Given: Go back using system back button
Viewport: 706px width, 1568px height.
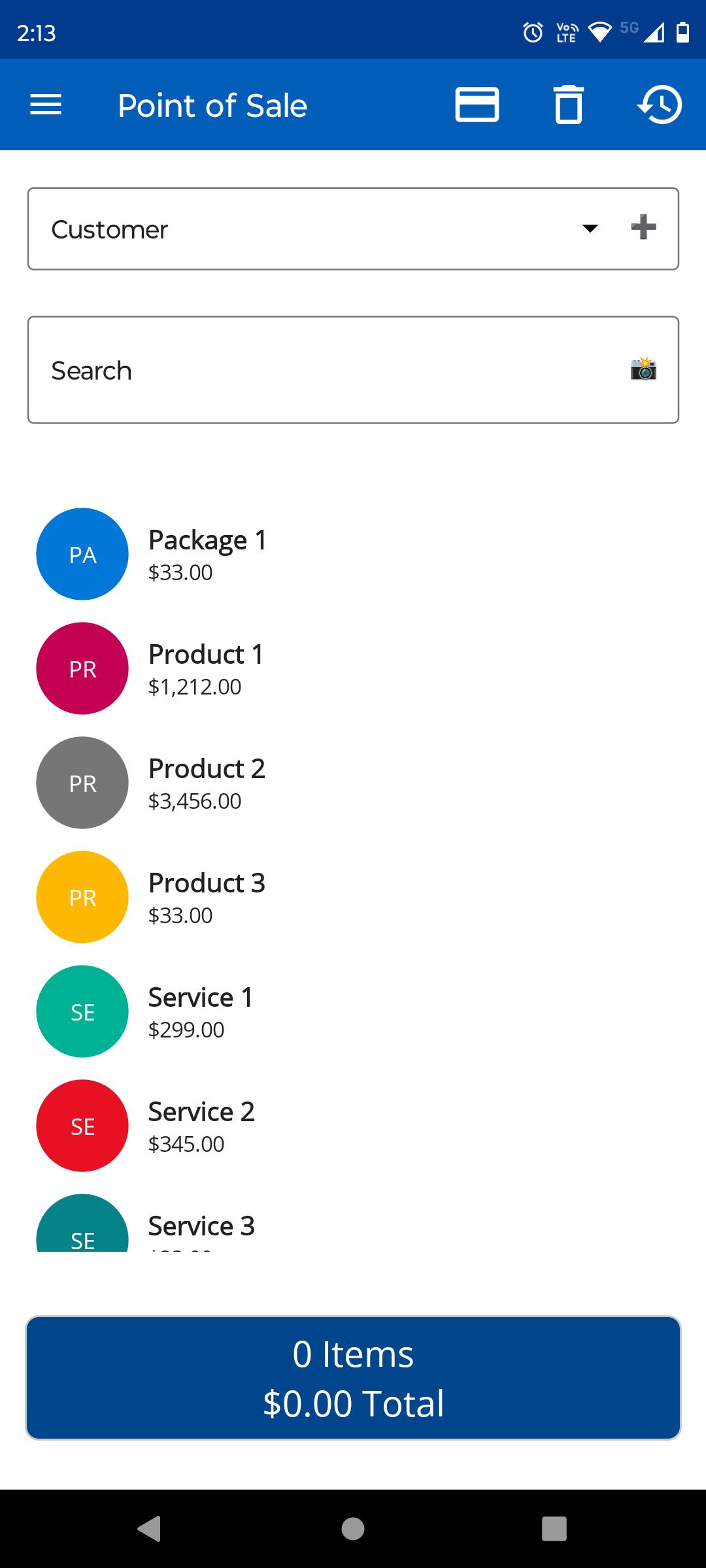Looking at the screenshot, I should (150, 1529).
